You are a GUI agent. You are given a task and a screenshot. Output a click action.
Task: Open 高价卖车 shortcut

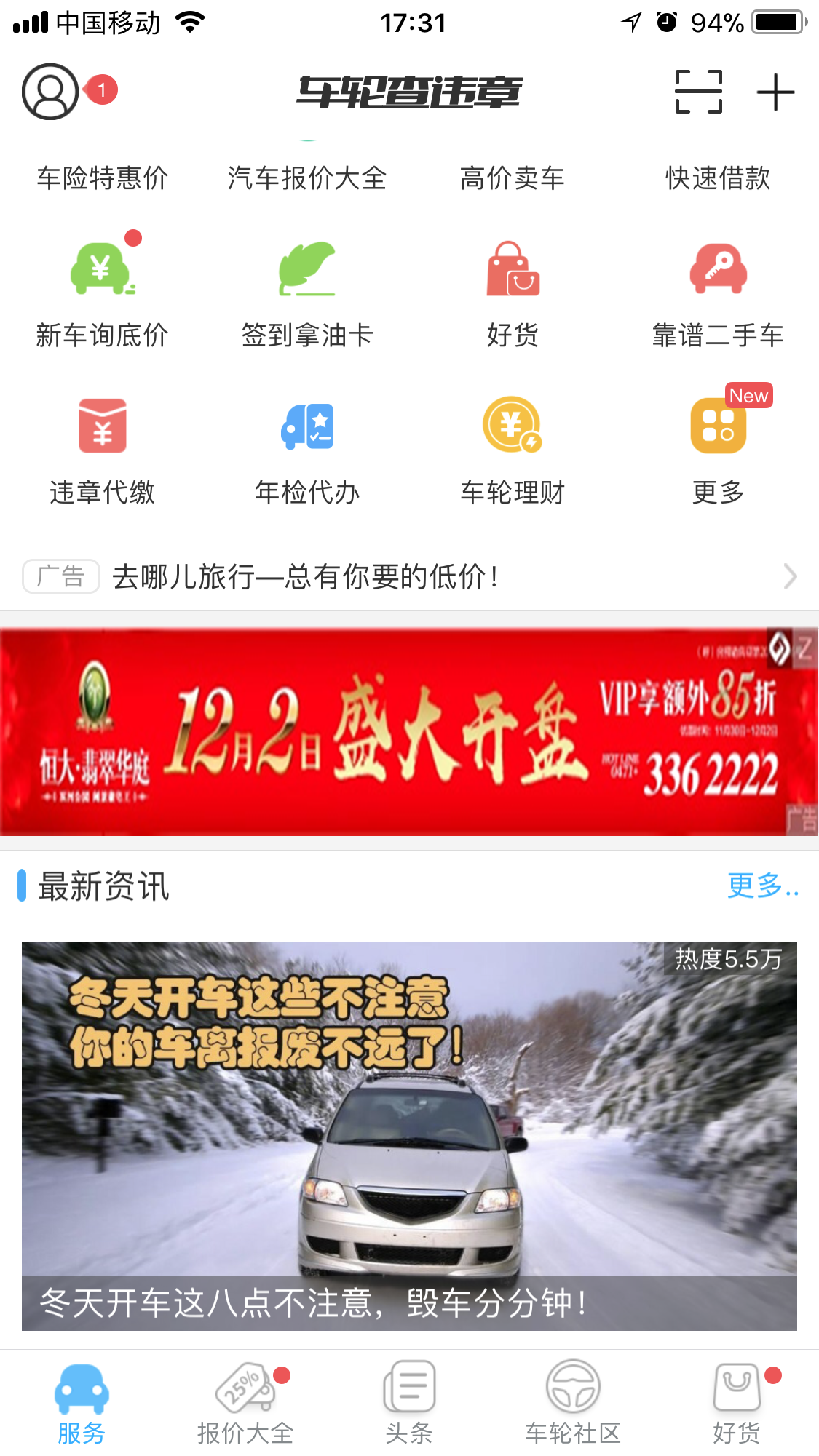[x=512, y=178]
